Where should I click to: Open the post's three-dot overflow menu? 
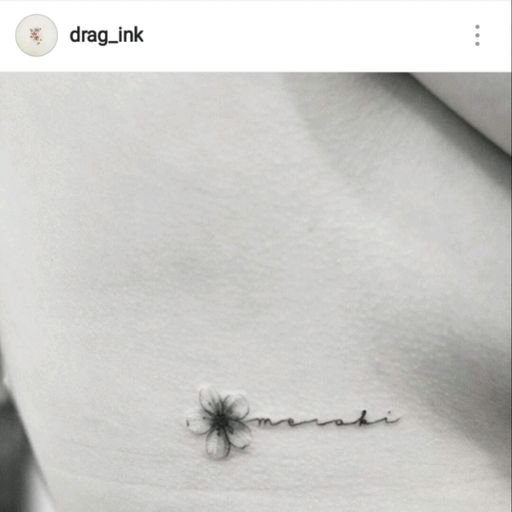[x=477, y=35]
